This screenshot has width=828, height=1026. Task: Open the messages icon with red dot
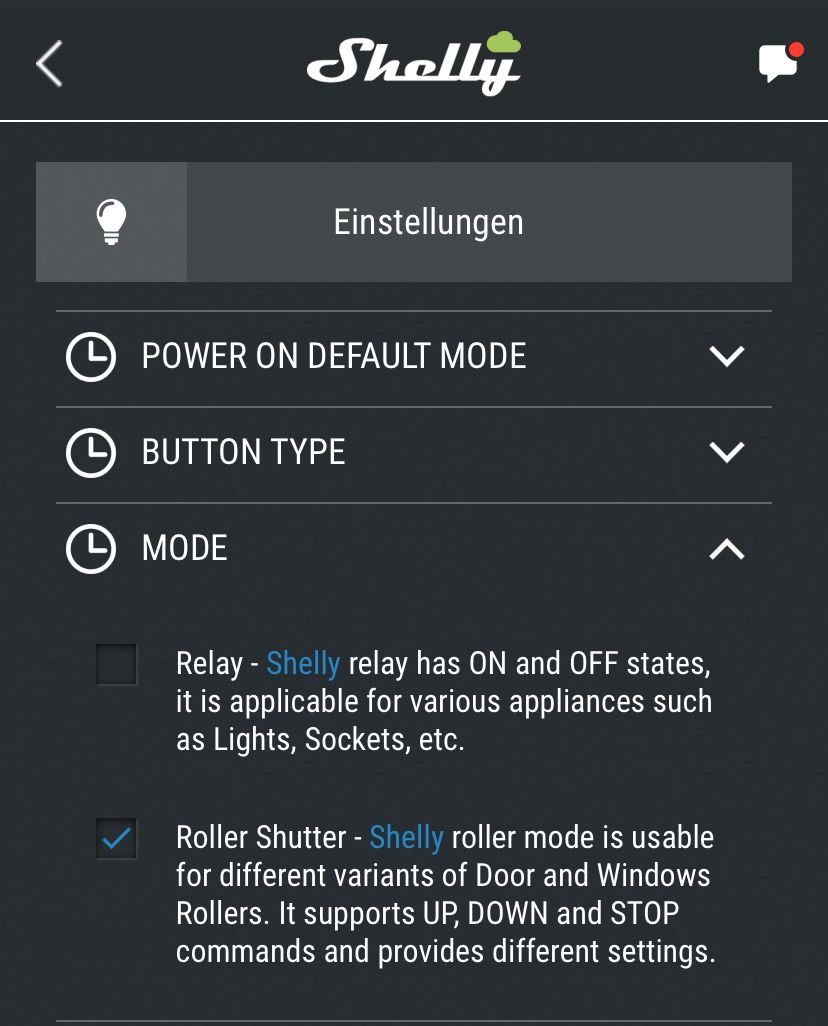[778, 64]
